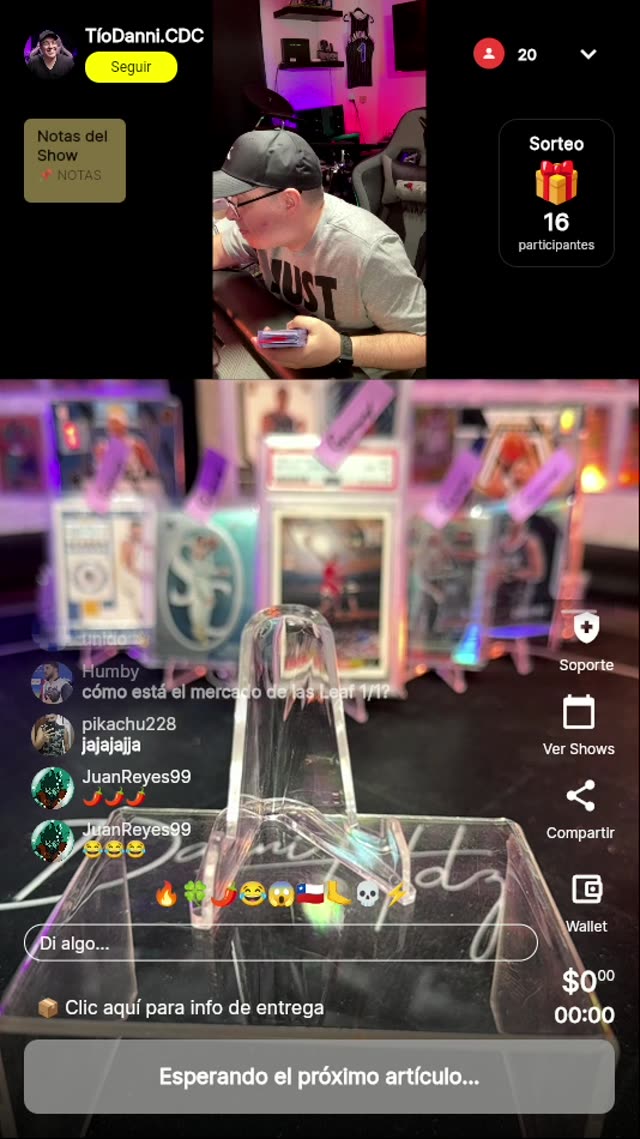Open the Wallet
This screenshot has width=640, height=1139.
586,890
